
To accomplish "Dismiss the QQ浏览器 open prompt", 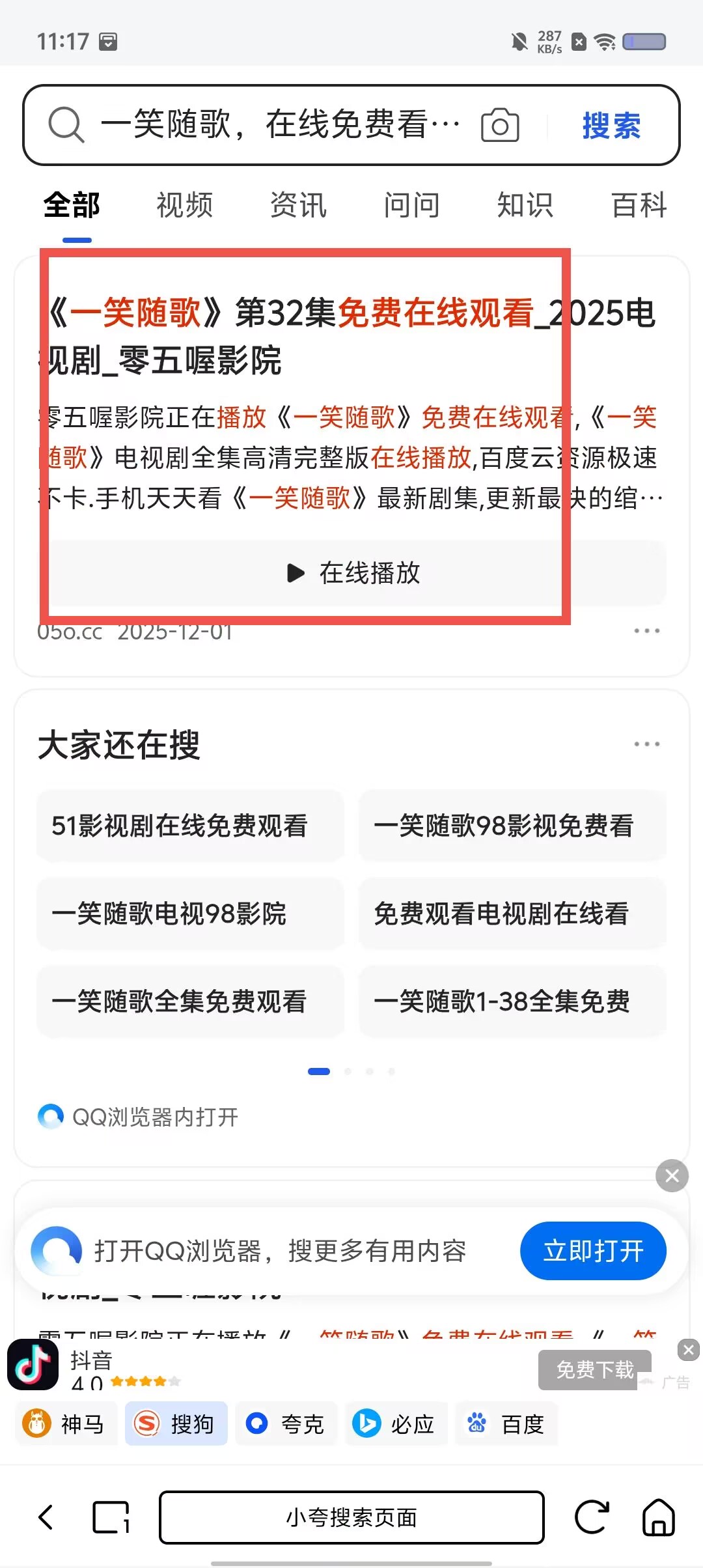I will coord(672,1175).
